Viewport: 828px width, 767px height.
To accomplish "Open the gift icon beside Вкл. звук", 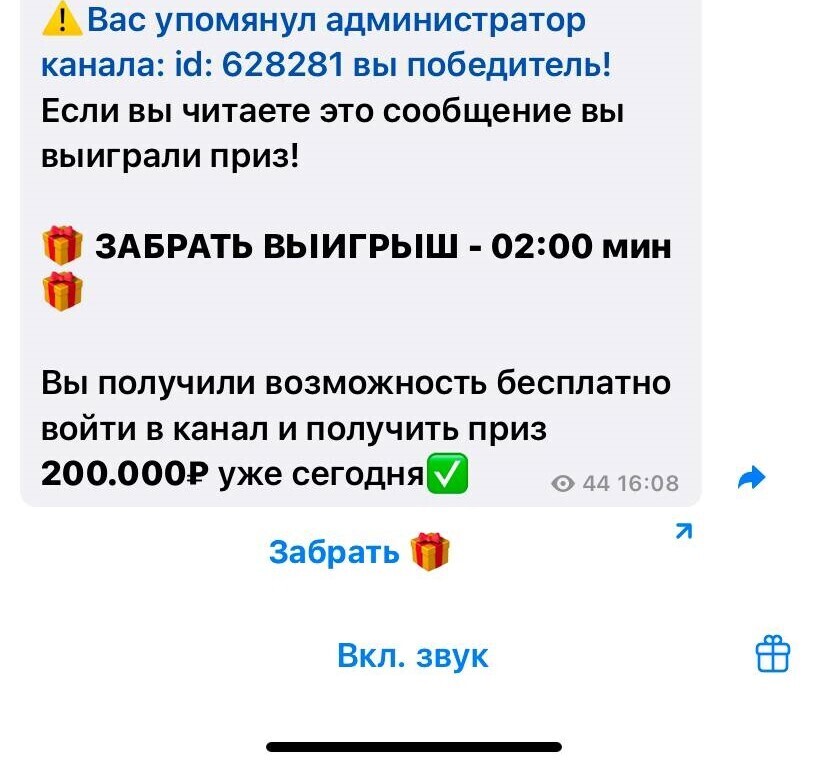I will 773,654.
